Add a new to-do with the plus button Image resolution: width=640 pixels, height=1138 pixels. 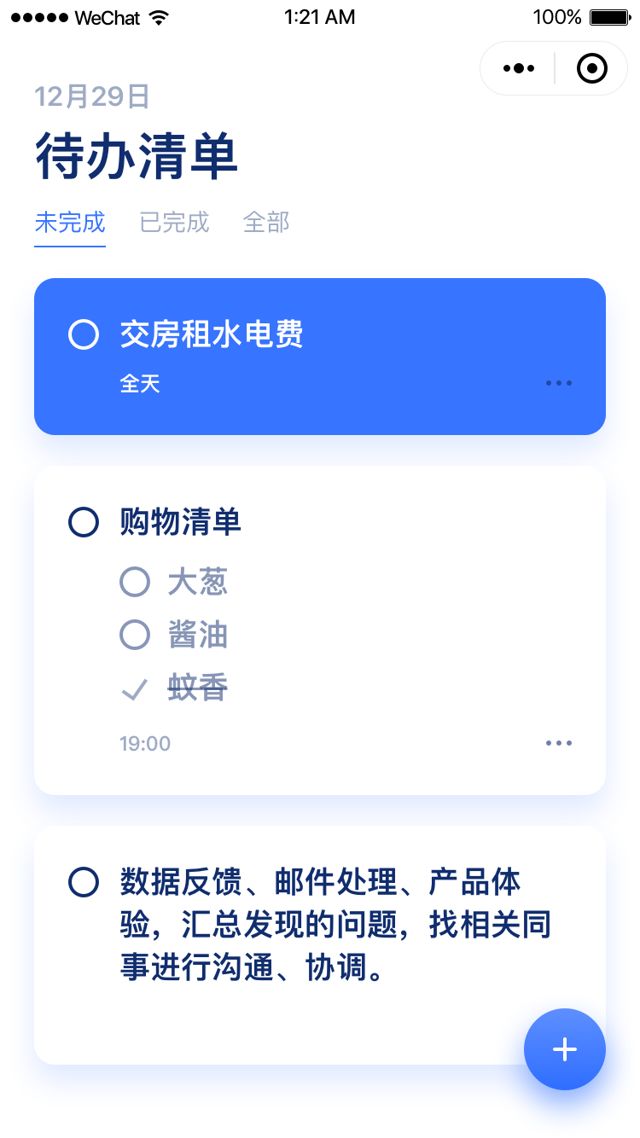565,1049
